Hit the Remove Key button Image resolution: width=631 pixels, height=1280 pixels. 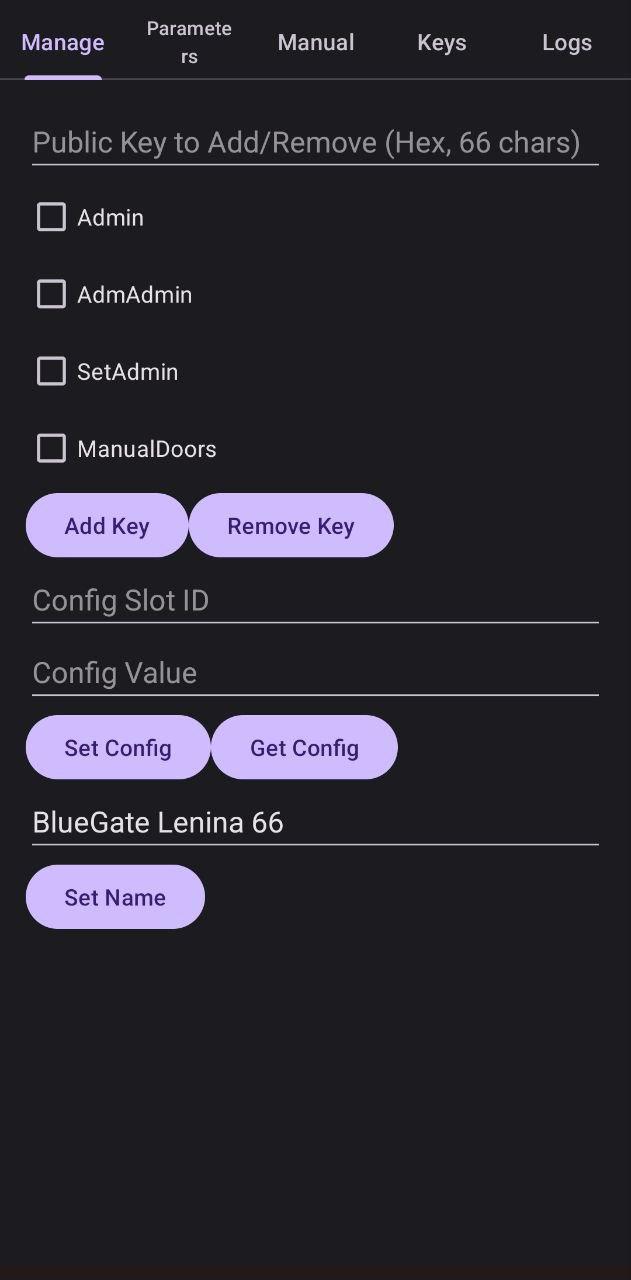coord(291,526)
